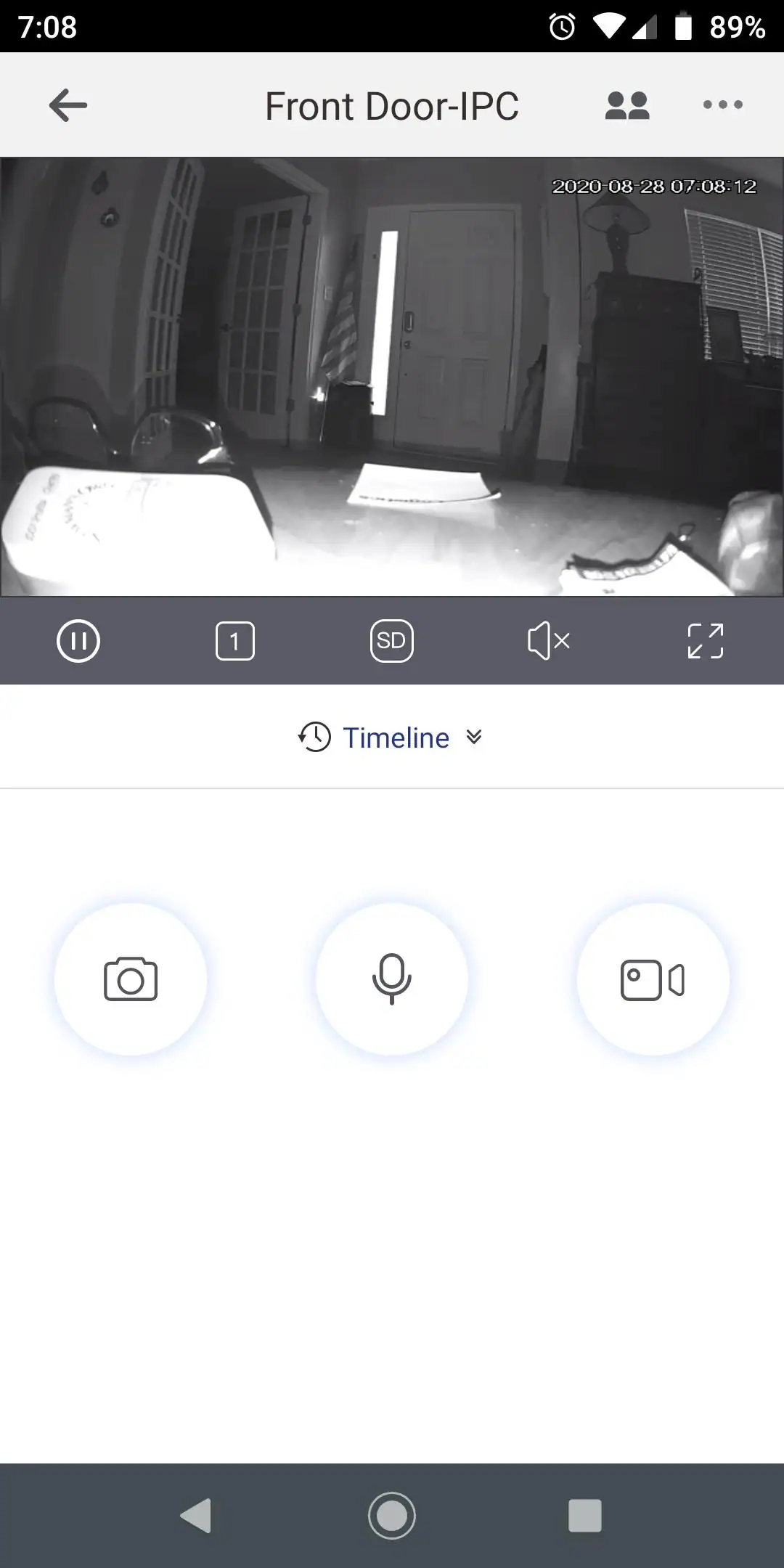This screenshot has width=784, height=1568.
Task: Open the shared users icon
Action: (x=627, y=105)
